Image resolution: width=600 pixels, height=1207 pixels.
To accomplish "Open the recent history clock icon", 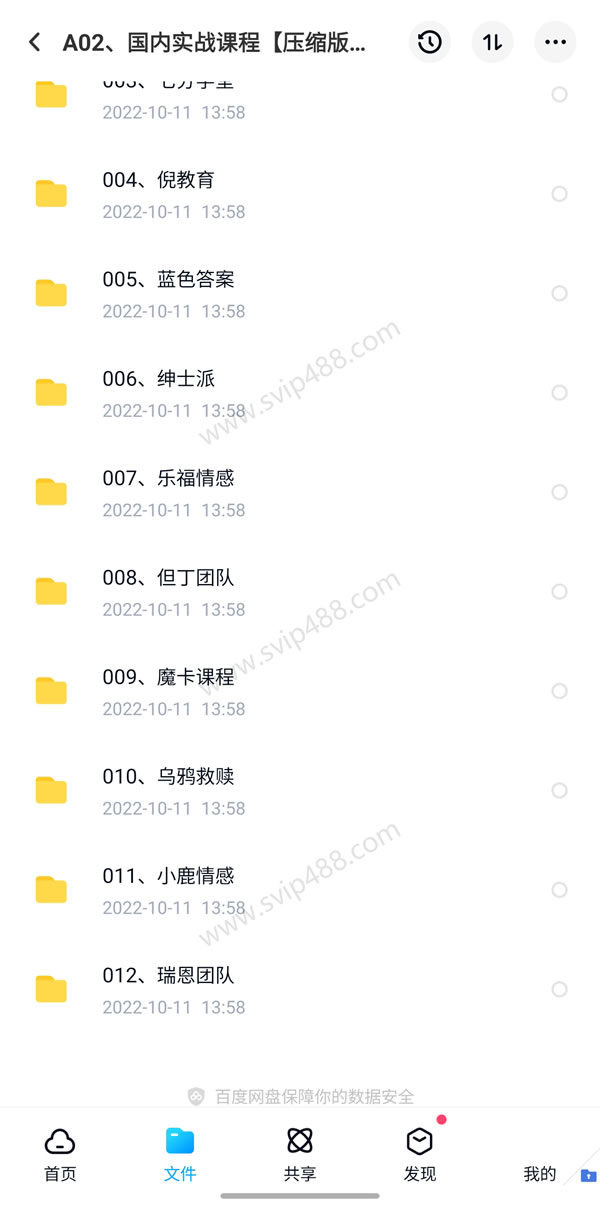I will click(x=430, y=42).
